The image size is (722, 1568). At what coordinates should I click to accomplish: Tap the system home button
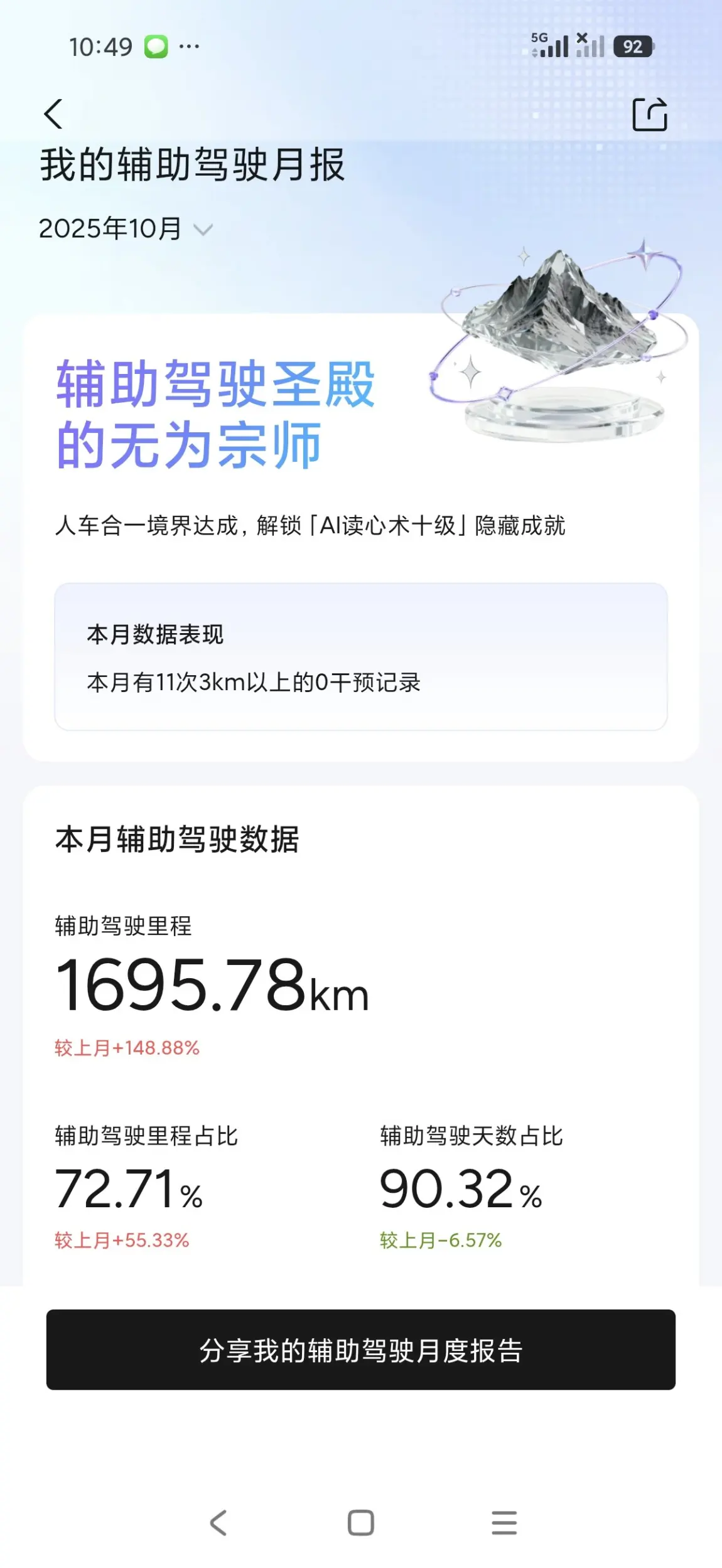[x=361, y=1523]
